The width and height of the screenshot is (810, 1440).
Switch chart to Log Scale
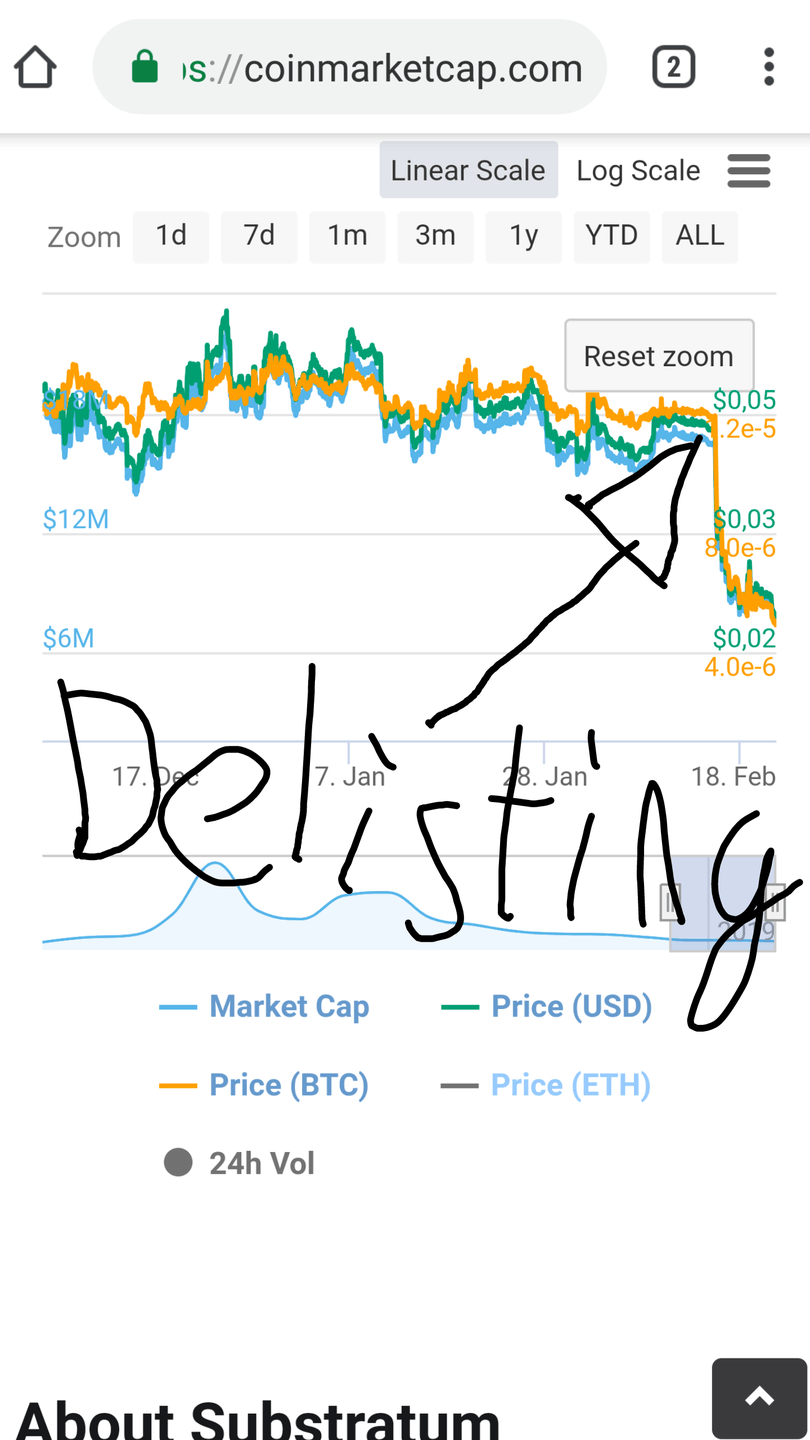point(638,171)
